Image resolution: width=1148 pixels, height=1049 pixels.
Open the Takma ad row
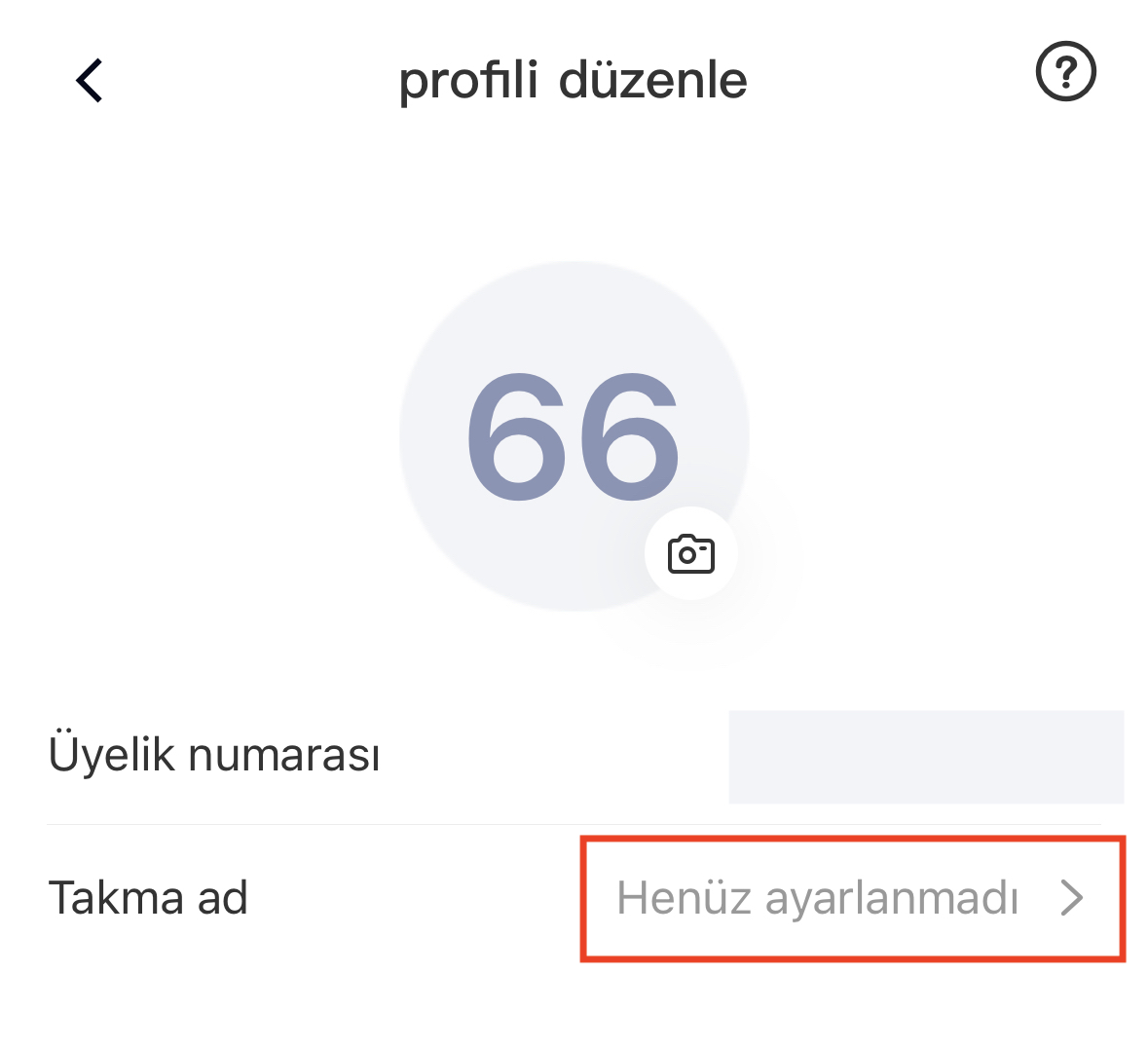click(852, 898)
